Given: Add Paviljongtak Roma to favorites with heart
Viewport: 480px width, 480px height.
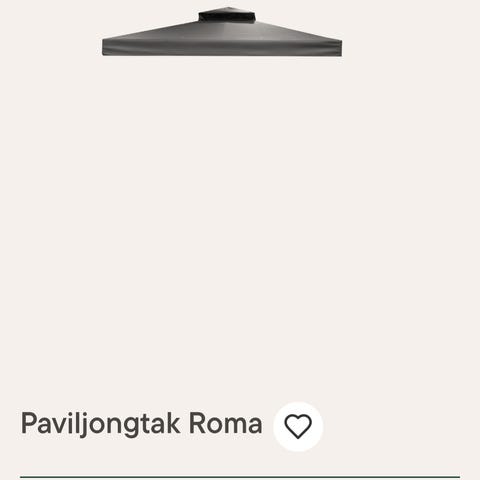Looking at the screenshot, I should pyautogui.click(x=298, y=426).
